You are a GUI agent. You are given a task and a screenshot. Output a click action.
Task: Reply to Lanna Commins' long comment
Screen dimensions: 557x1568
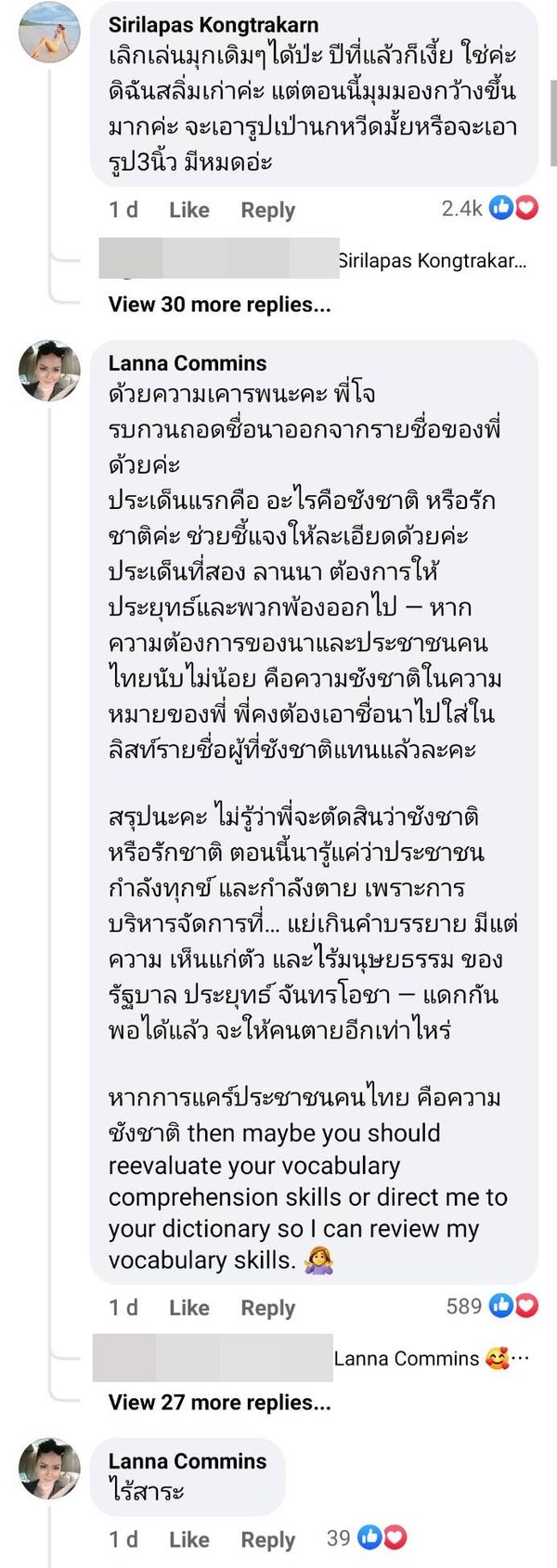click(267, 1308)
